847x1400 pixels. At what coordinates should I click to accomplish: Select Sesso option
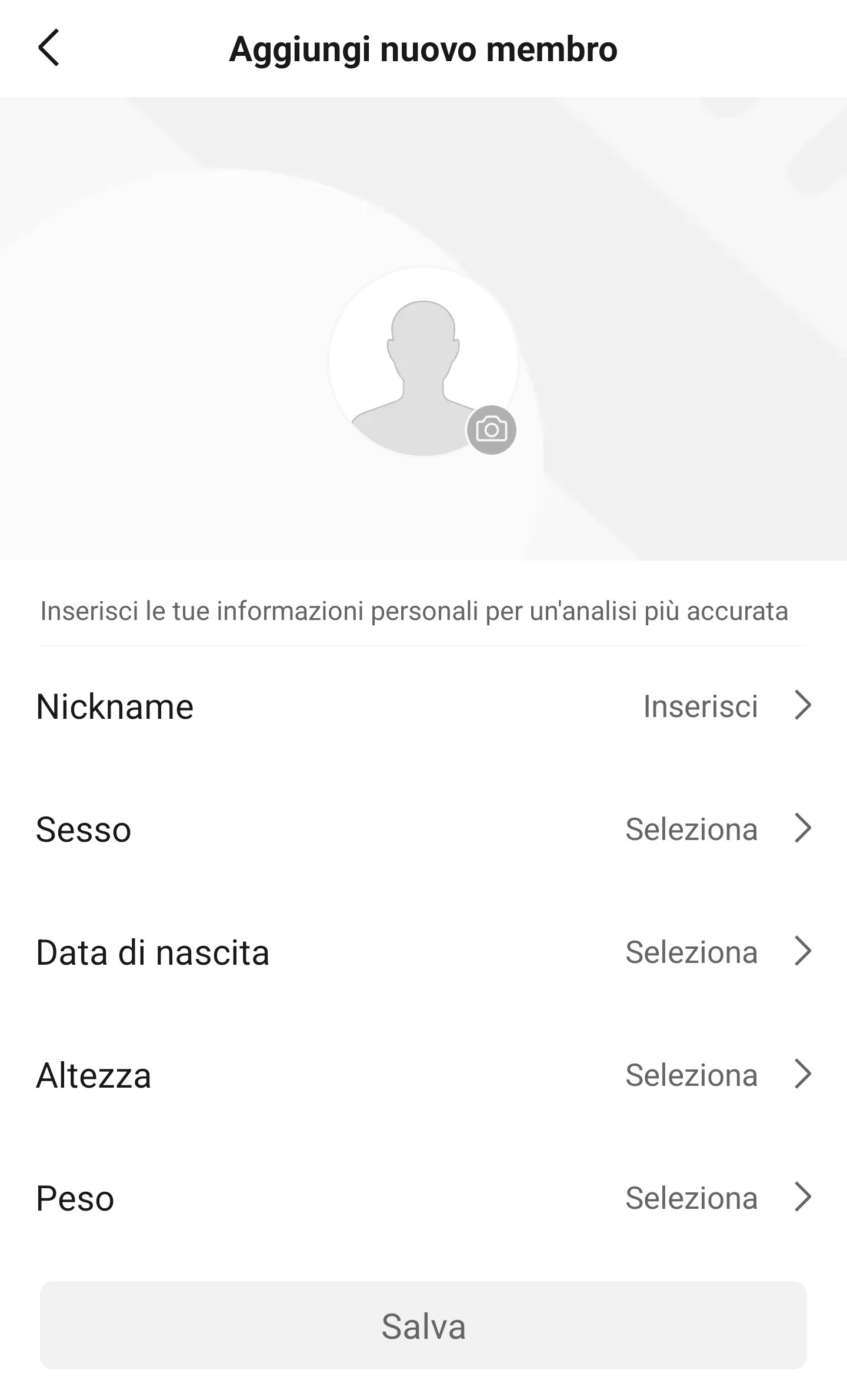(423, 829)
